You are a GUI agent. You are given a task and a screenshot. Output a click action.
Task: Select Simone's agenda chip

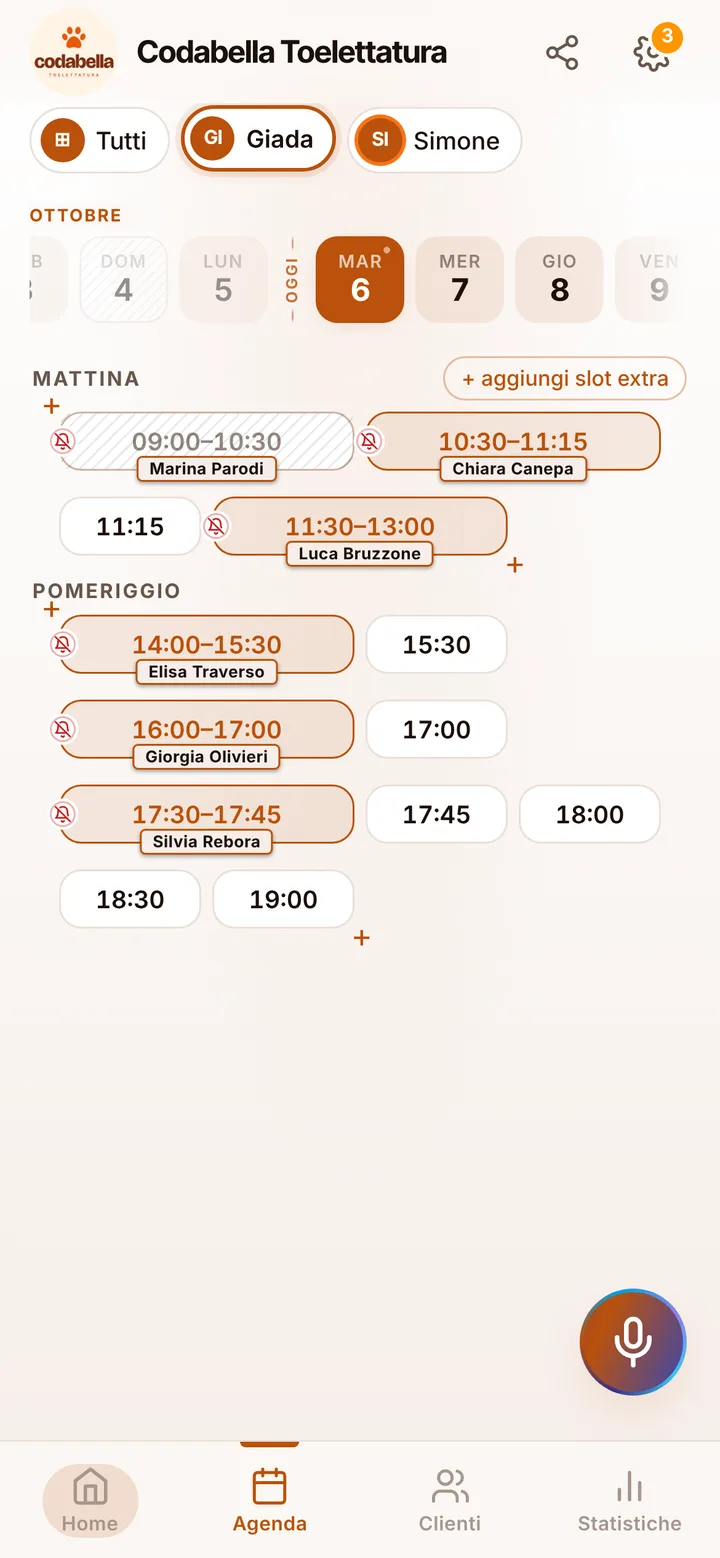click(x=435, y=140)
